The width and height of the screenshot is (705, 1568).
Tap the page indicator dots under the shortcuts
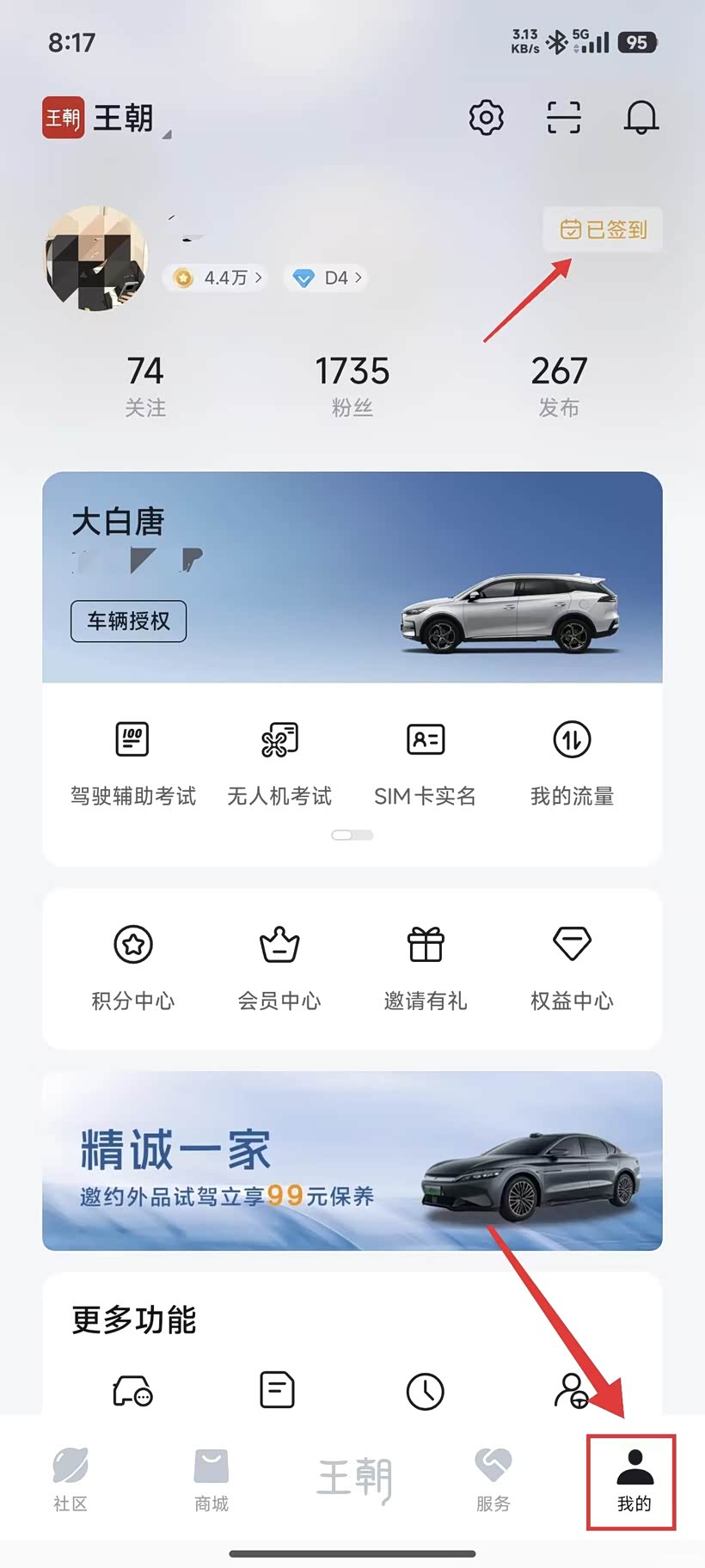tap(352, 834)
